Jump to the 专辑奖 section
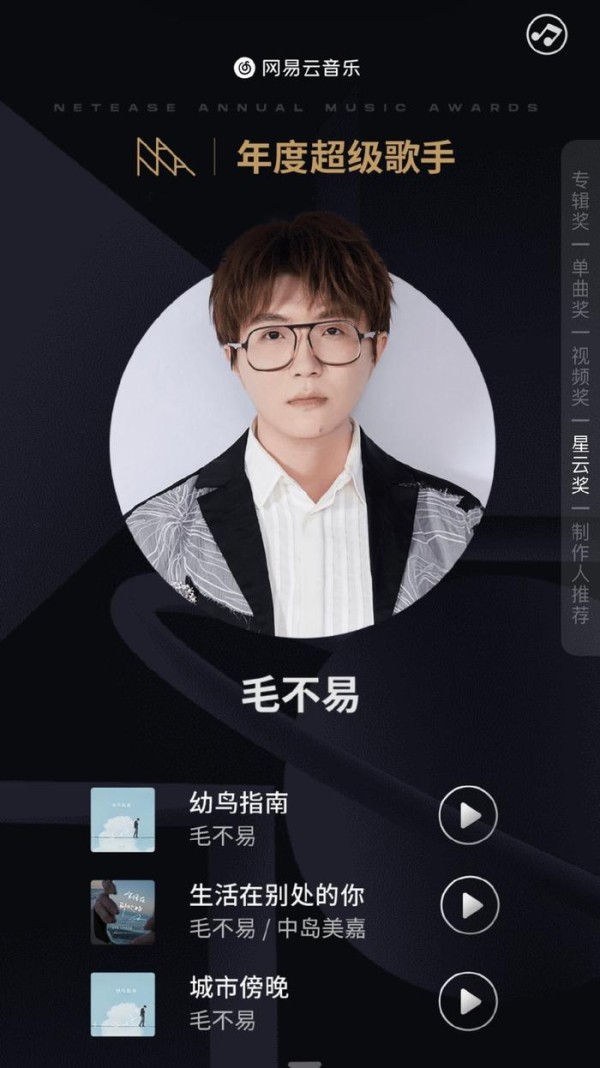Image resolution: width=600 pixels, height=1068 pixels. tap(580, 201)
